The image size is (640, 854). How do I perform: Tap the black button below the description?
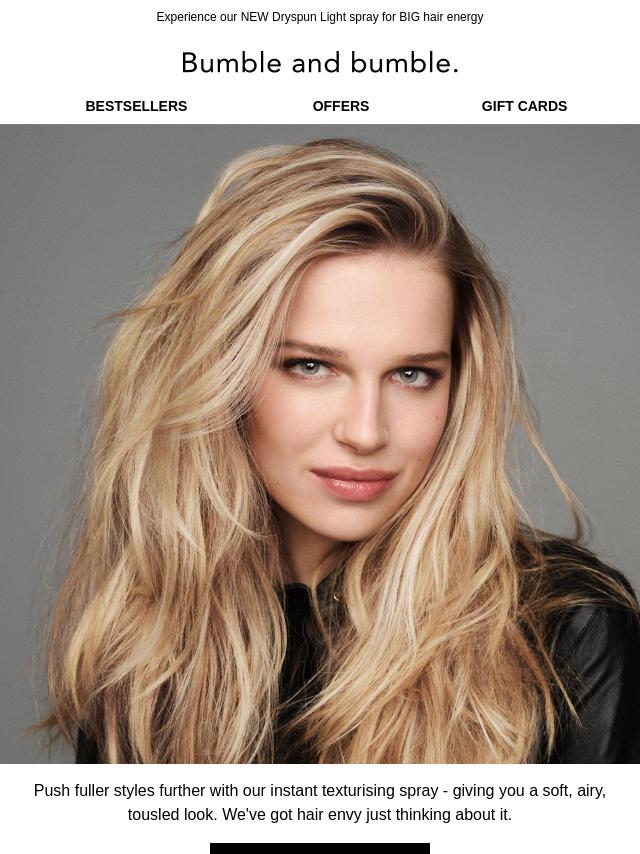click(319, 848)
